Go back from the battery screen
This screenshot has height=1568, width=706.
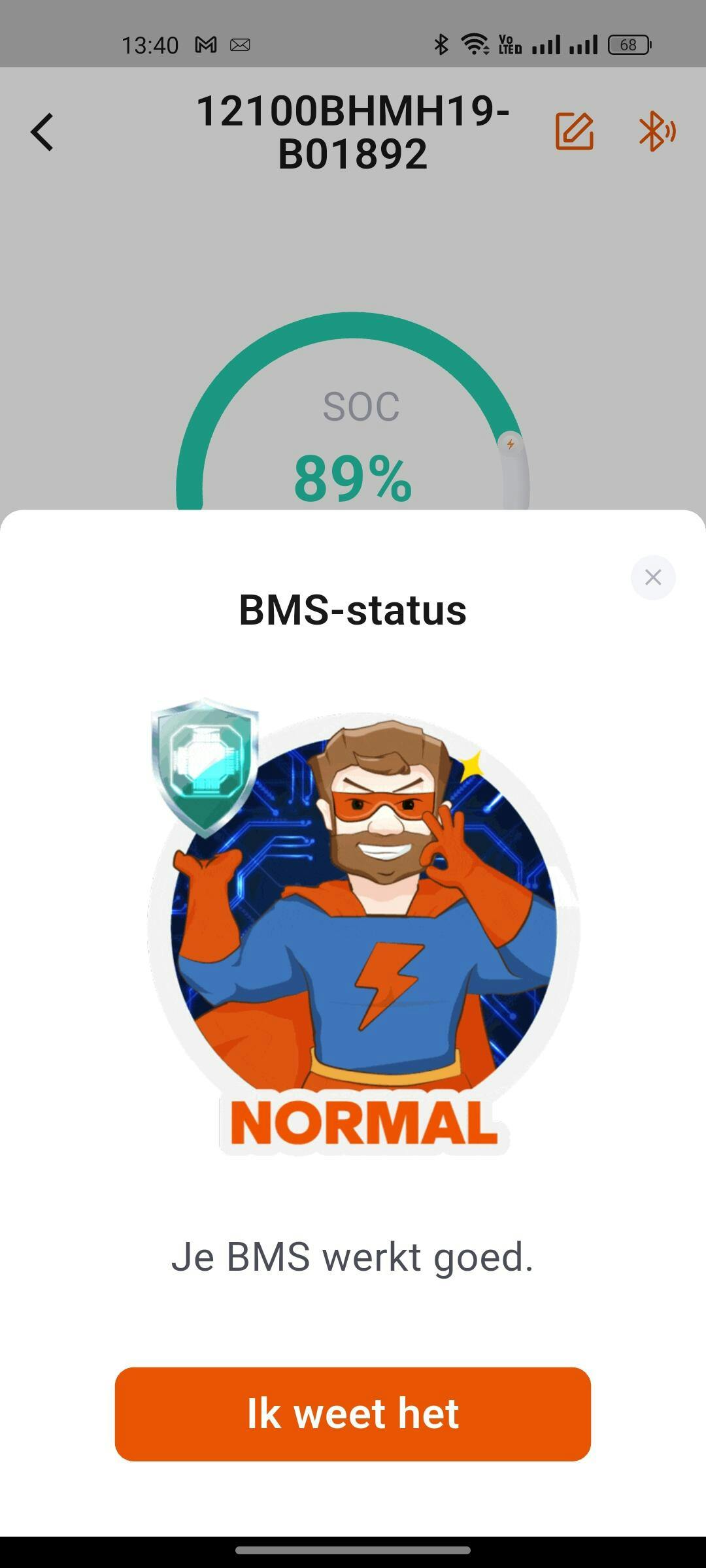point(42,132)
